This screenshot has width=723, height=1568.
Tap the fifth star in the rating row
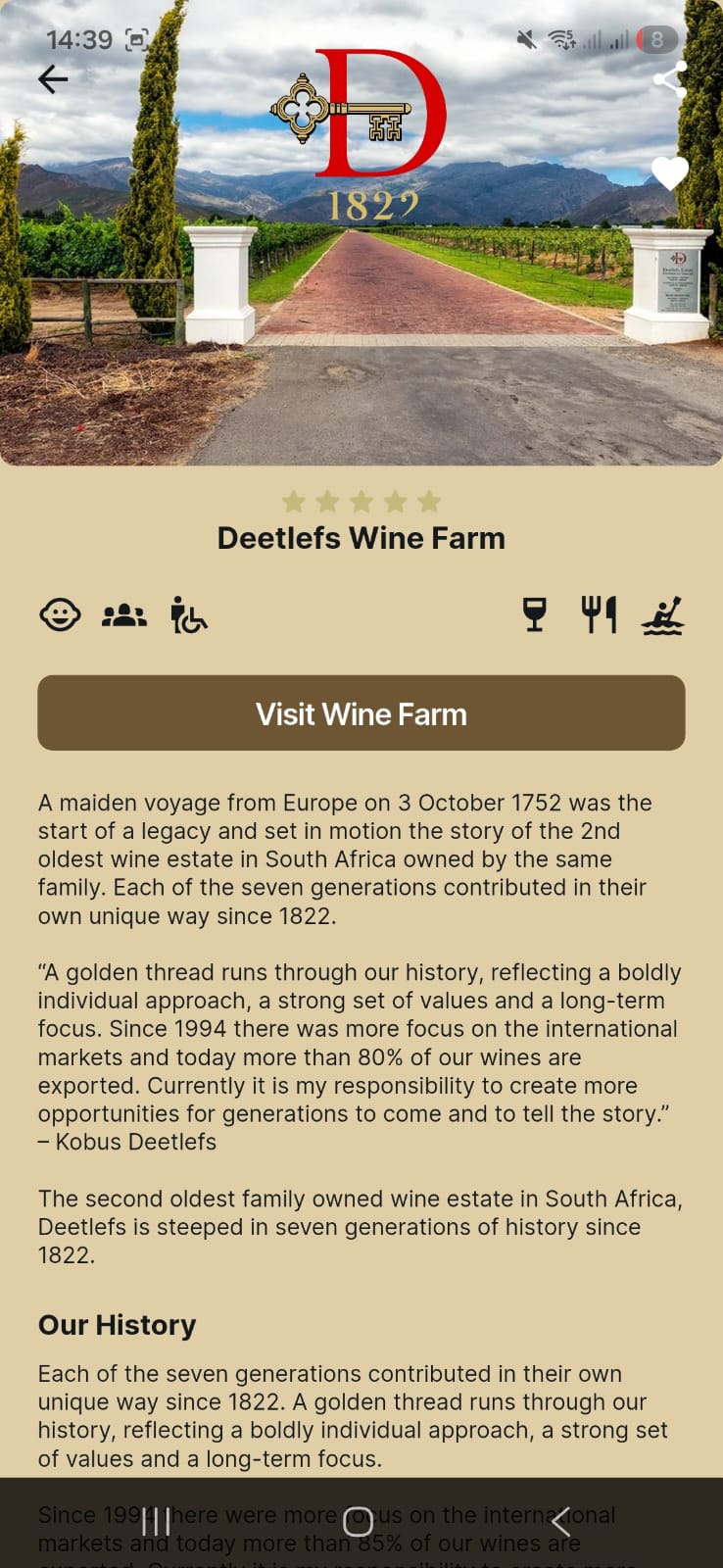point(429,502)
